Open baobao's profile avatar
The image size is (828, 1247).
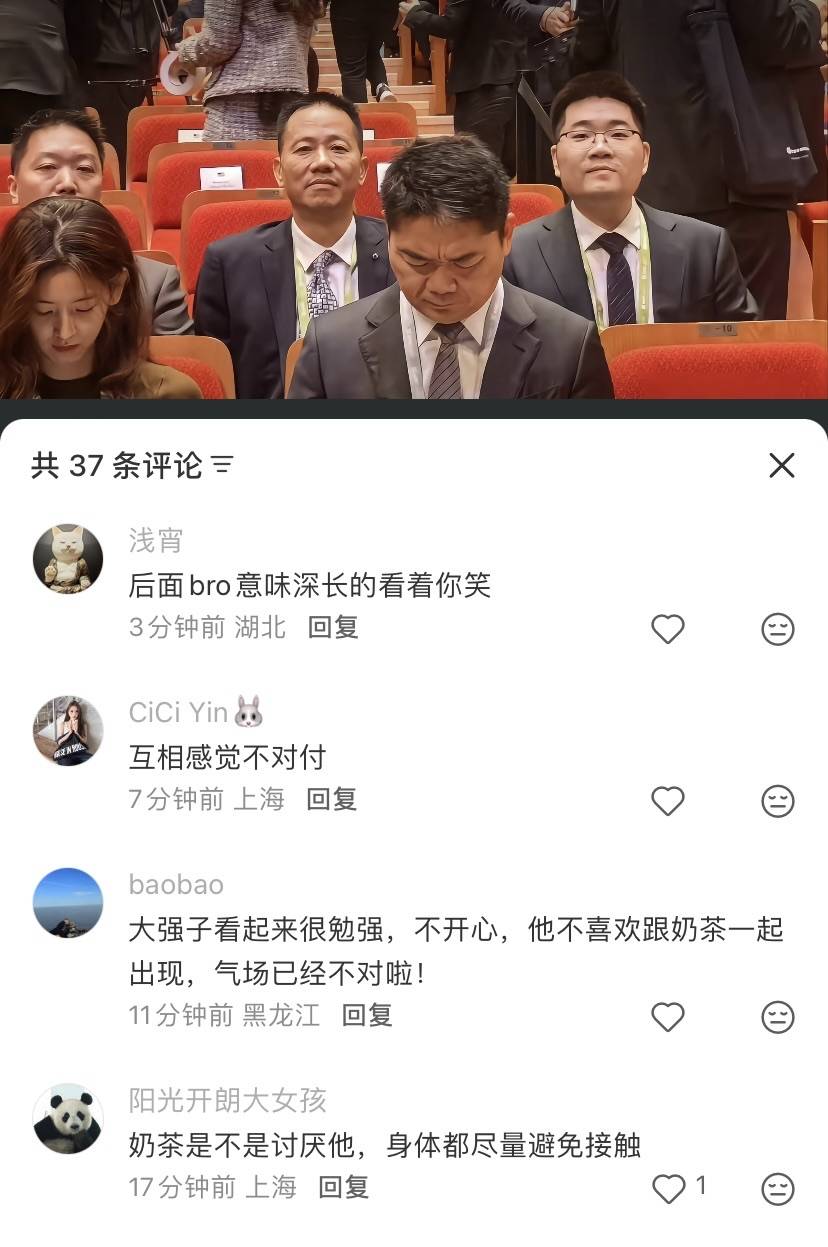click(x=68, y=903)
